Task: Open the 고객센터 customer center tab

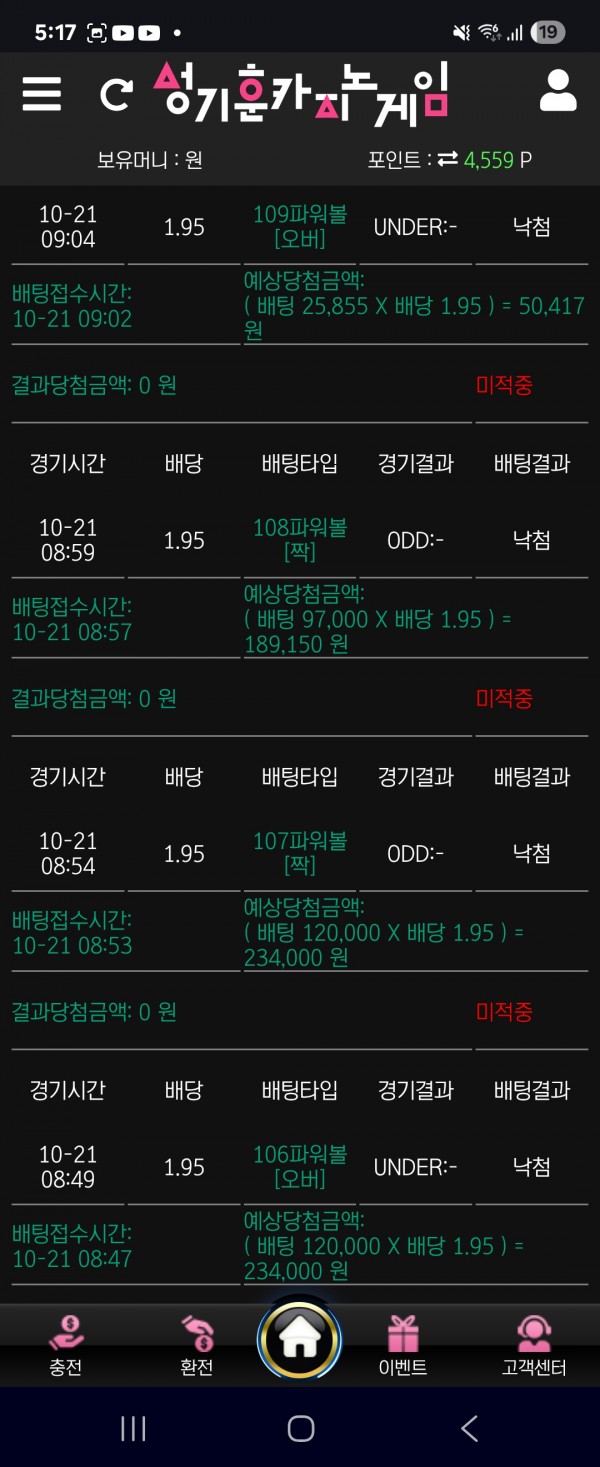Action: [x=534, y=1346]
